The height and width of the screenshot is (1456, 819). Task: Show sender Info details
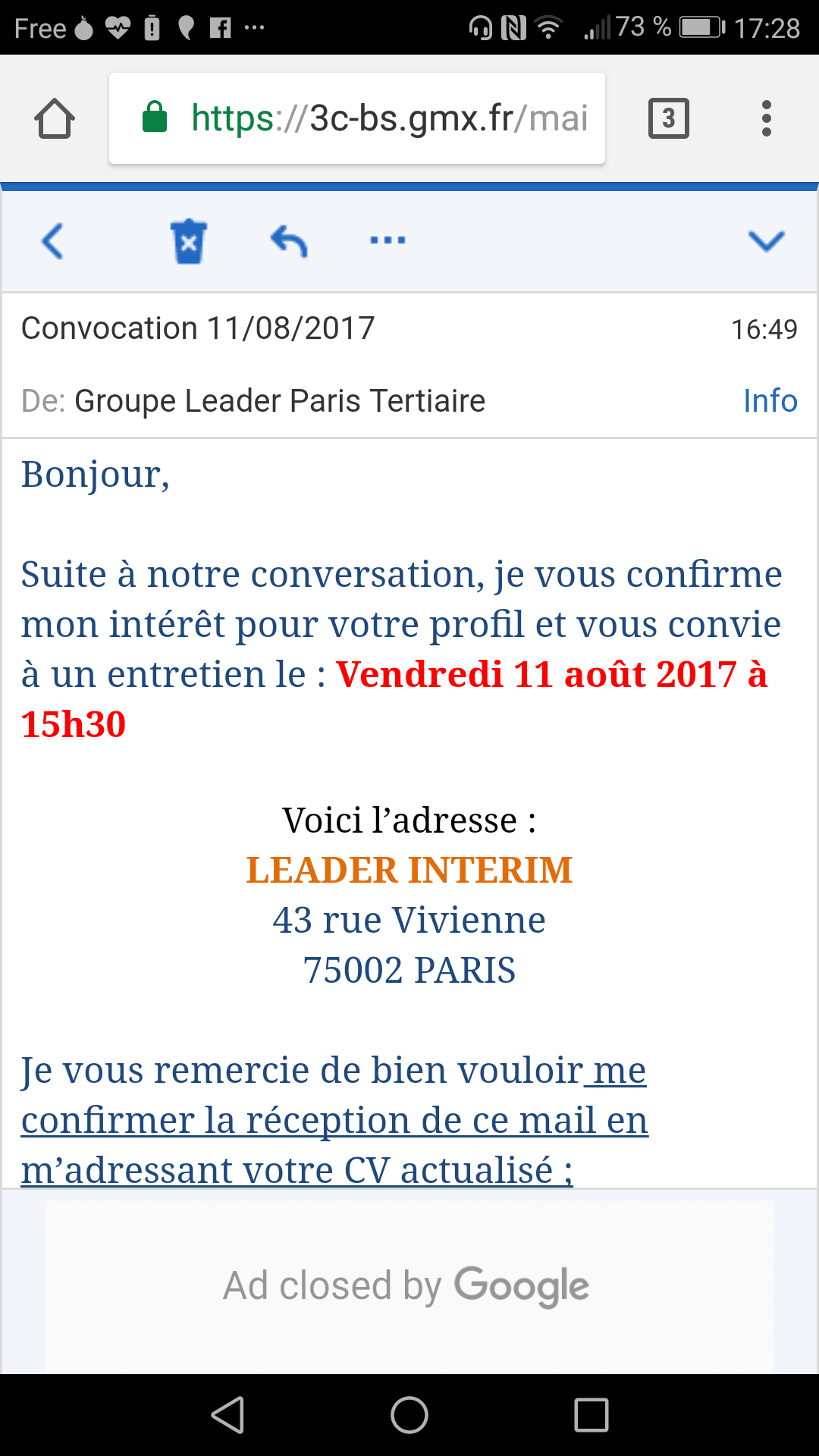(x=770, y=401)
